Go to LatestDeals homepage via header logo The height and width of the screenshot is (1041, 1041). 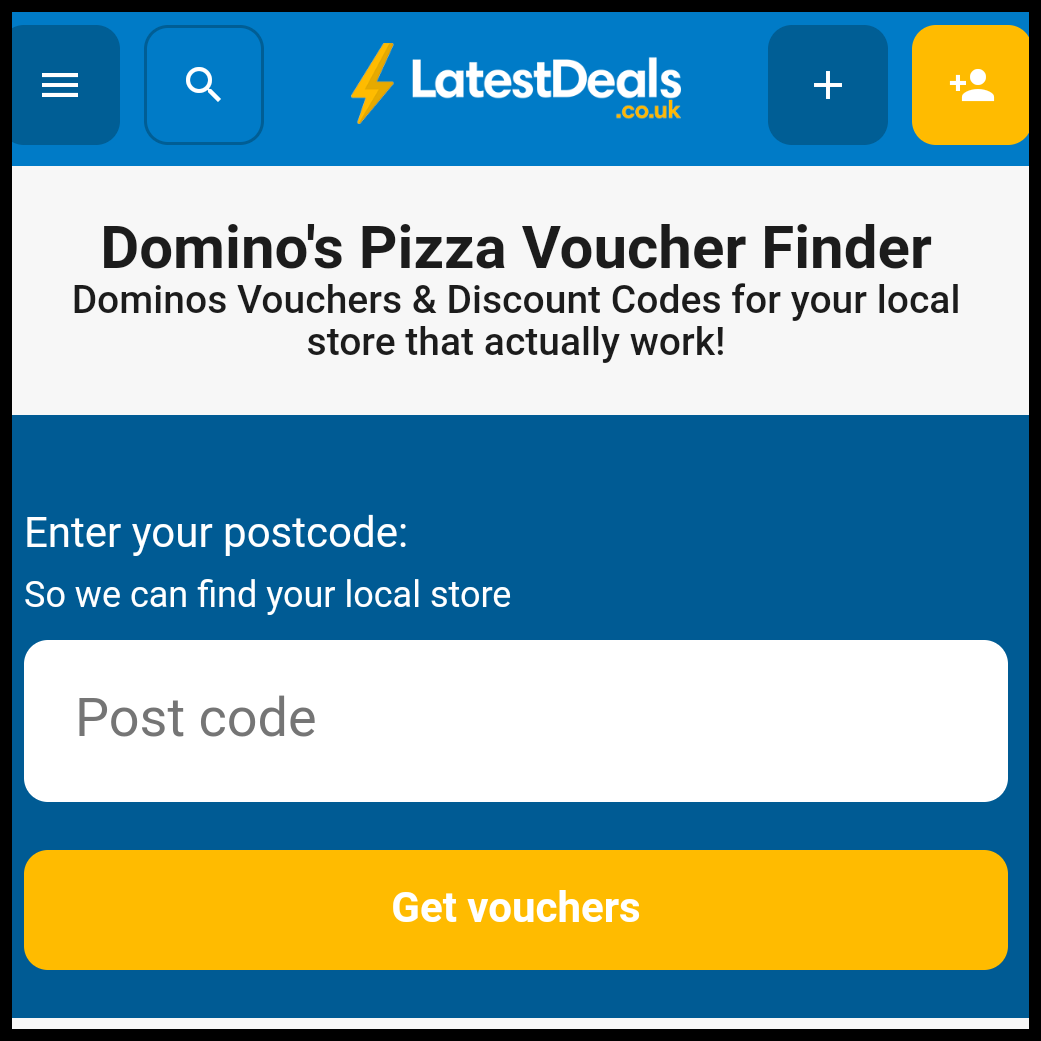[516, 84]
